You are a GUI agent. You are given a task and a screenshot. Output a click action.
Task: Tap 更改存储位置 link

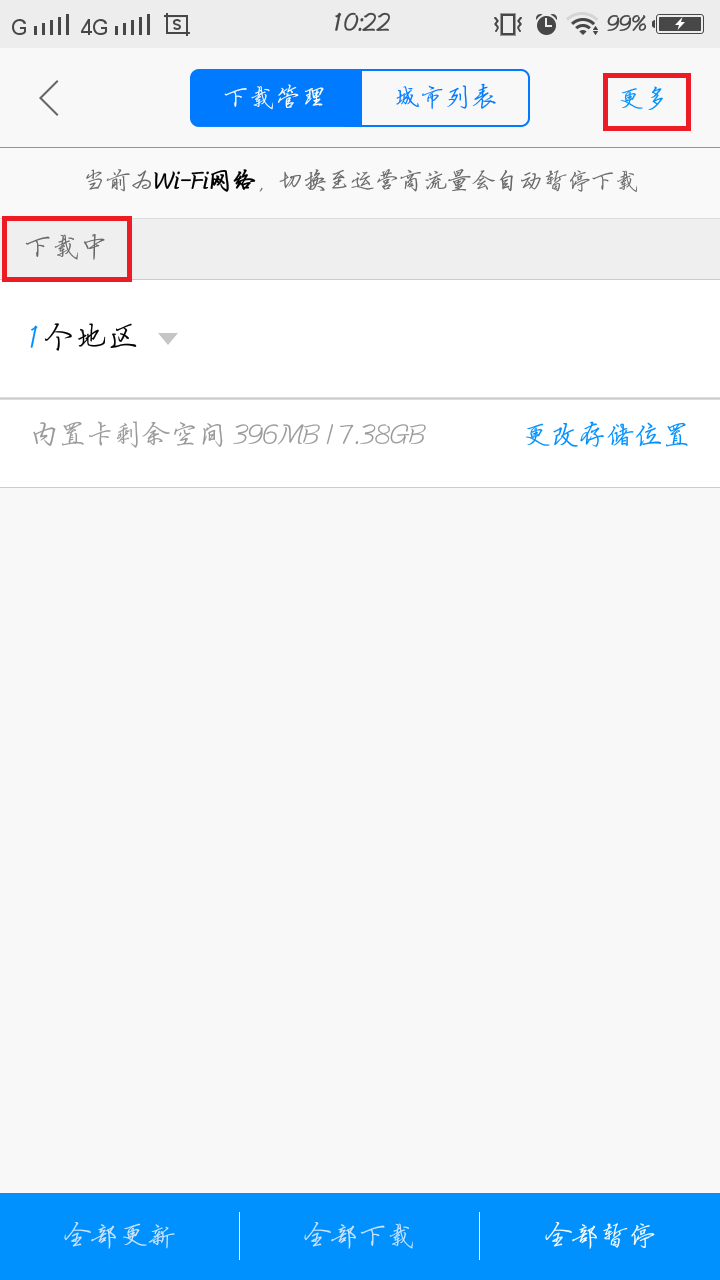click(x=607, y=435)
